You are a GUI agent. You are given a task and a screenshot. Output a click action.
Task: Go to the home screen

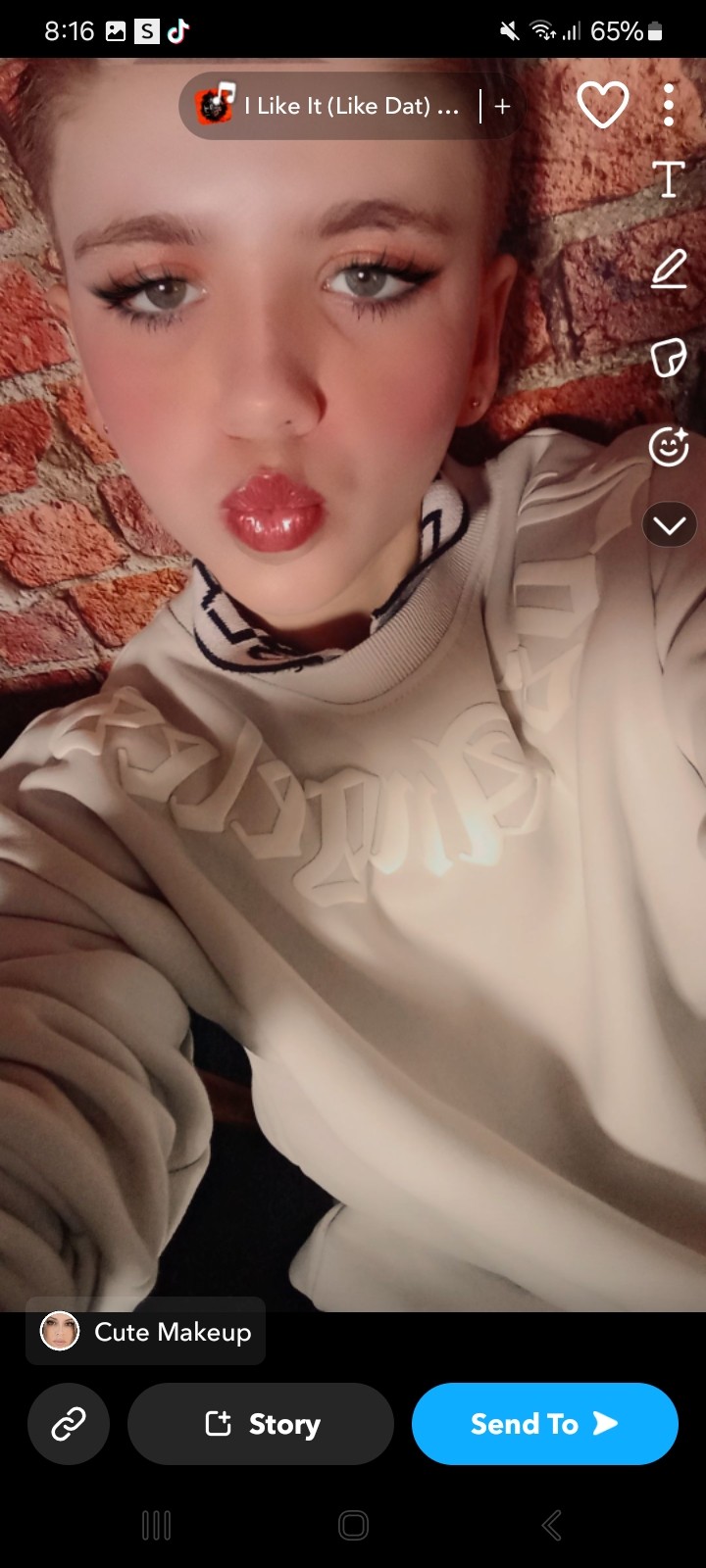pyautogui.click(x=353, y=1525)
